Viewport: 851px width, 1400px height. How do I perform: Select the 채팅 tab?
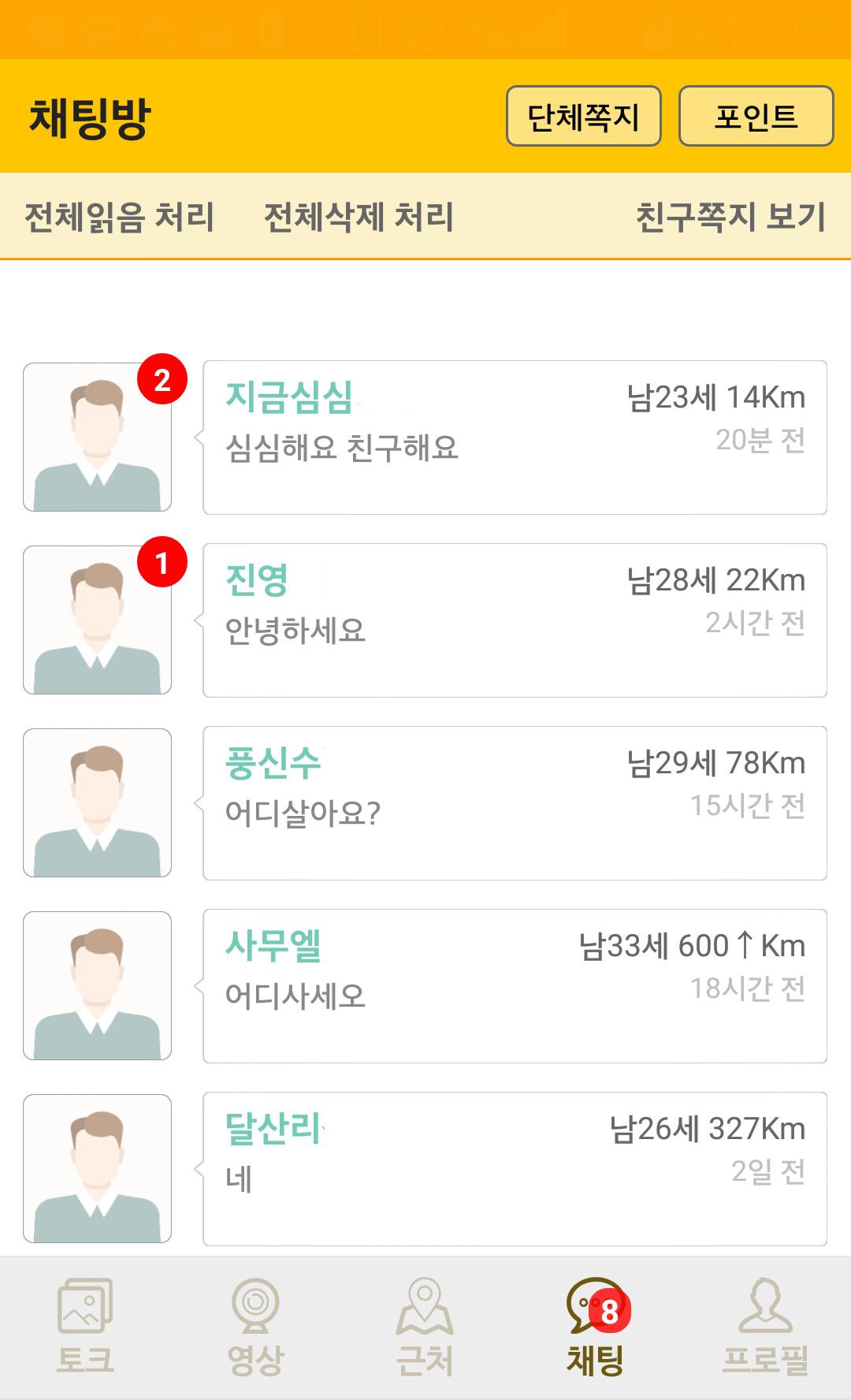(596, 1327)
